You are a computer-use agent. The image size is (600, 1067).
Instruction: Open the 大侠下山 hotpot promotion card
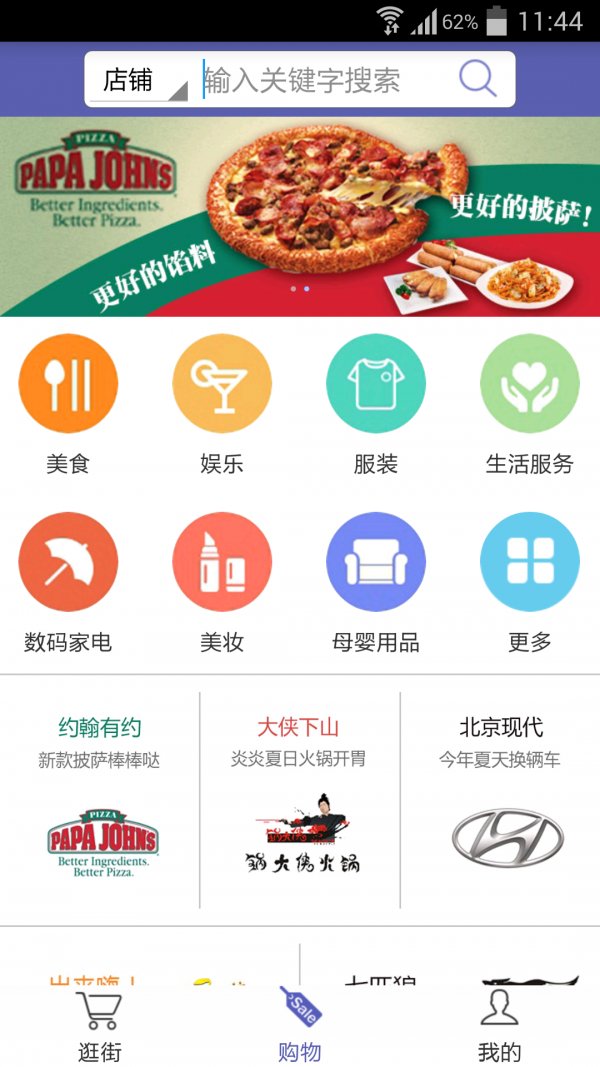[x=299, y=800]
